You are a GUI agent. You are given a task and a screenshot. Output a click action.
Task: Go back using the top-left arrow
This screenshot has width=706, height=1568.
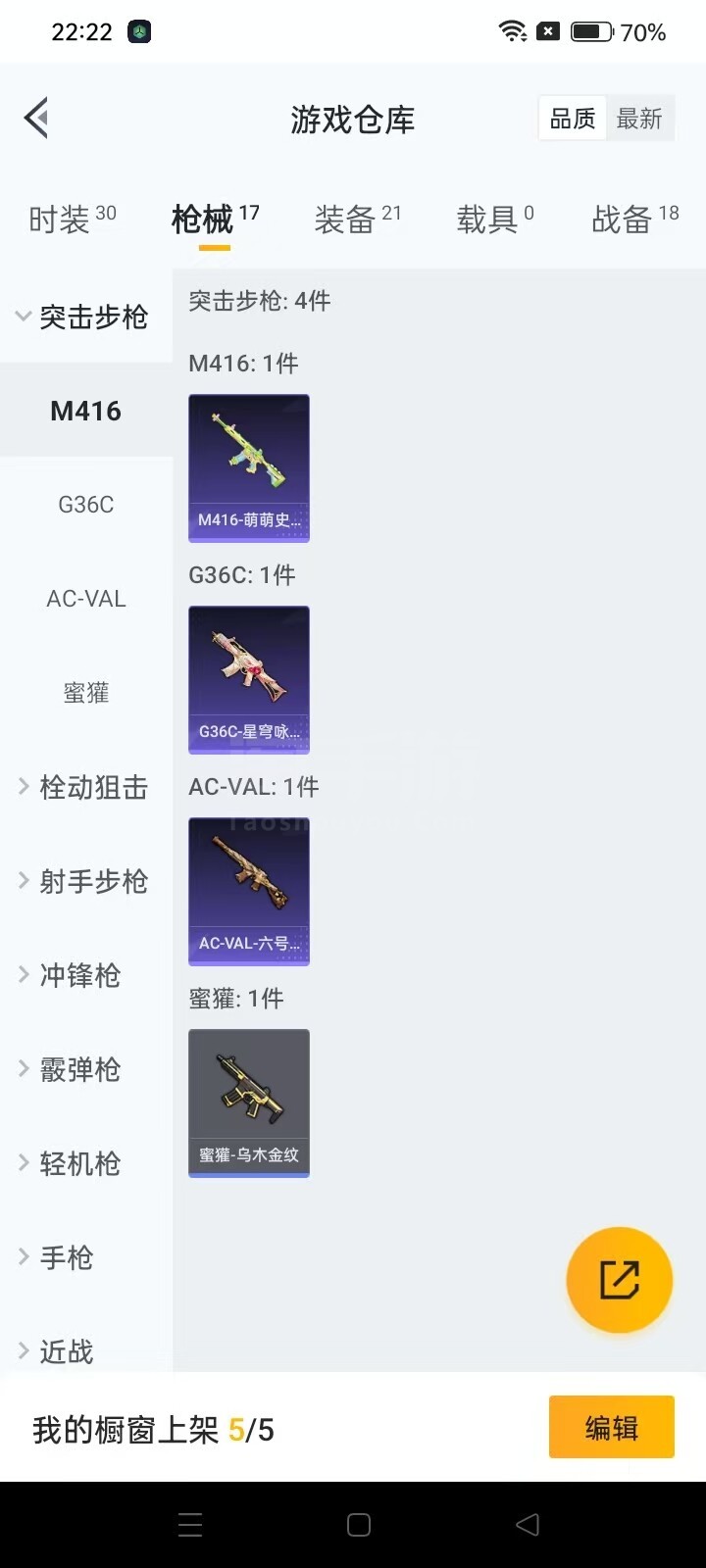point(37,119)
